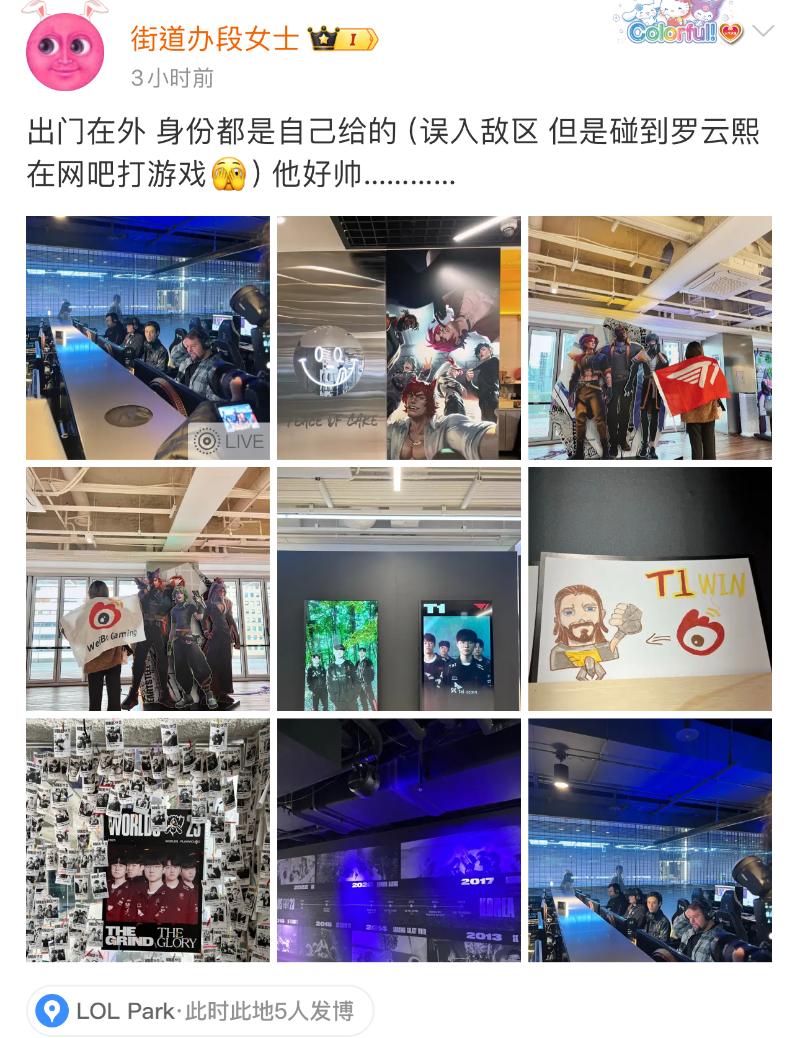The width and height of the screenshot is (800, 1038).
Task: Open the photo with the red T1 flag
Action: [650, 338]
